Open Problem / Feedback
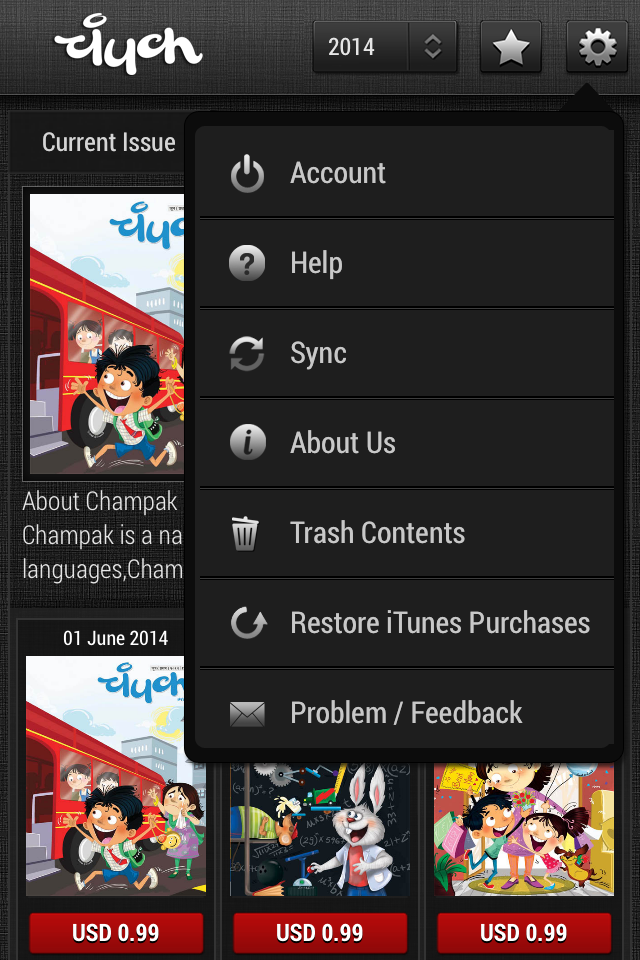The width and height of the screenshot is (640, 960). [407, 713]
